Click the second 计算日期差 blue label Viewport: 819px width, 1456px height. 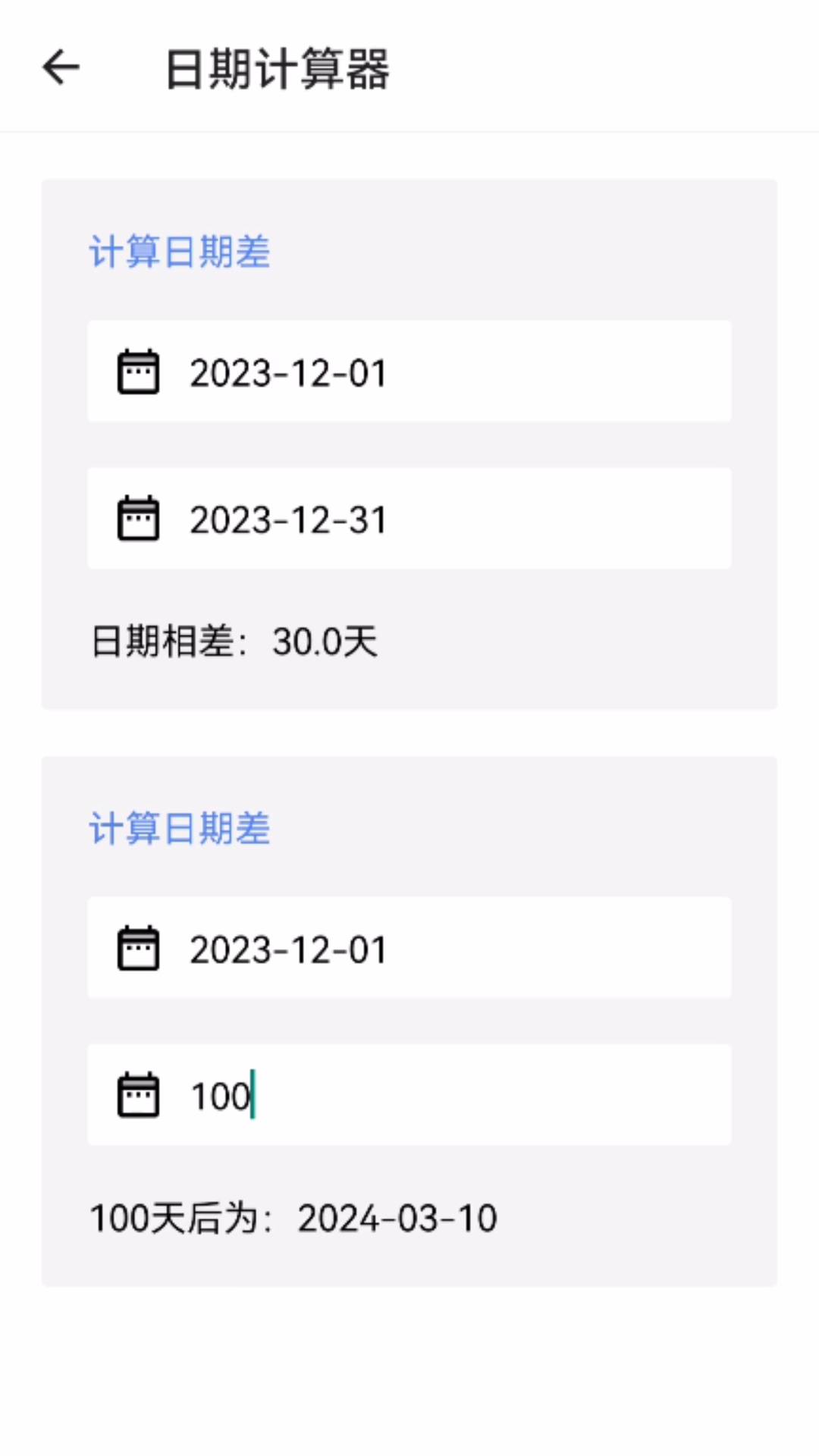coord(180,830)
